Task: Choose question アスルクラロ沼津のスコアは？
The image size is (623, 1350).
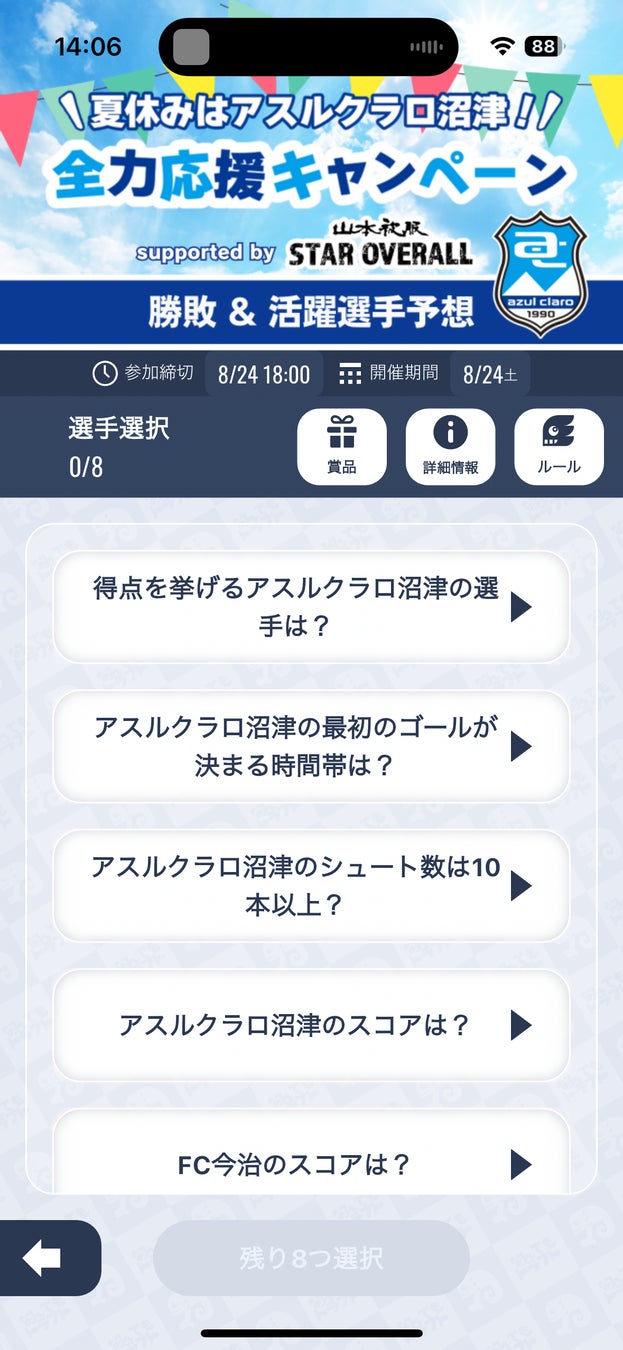Action: click(311, 1025)
